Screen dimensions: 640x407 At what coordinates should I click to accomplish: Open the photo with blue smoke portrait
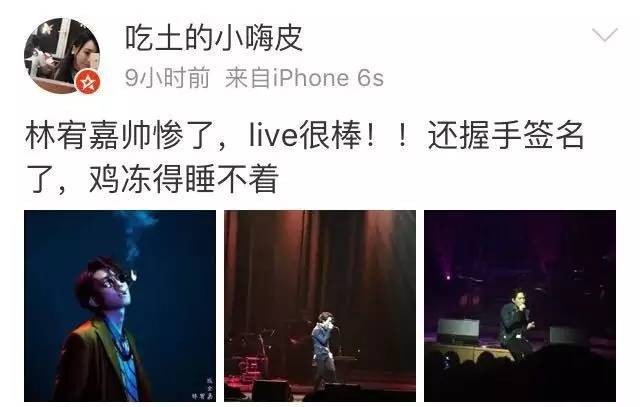pos(121,306)
